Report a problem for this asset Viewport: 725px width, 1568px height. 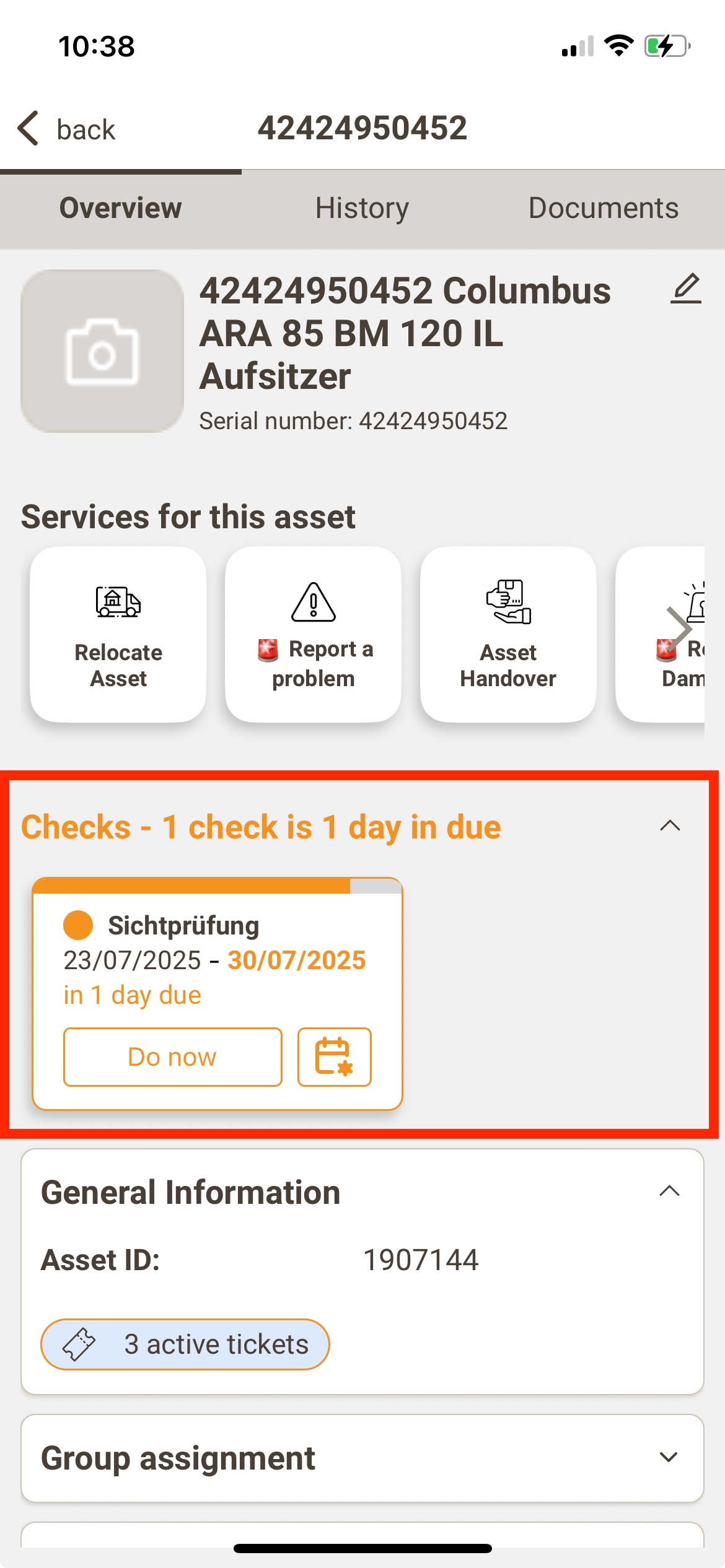pyautogui.click(x=314, y=634)
